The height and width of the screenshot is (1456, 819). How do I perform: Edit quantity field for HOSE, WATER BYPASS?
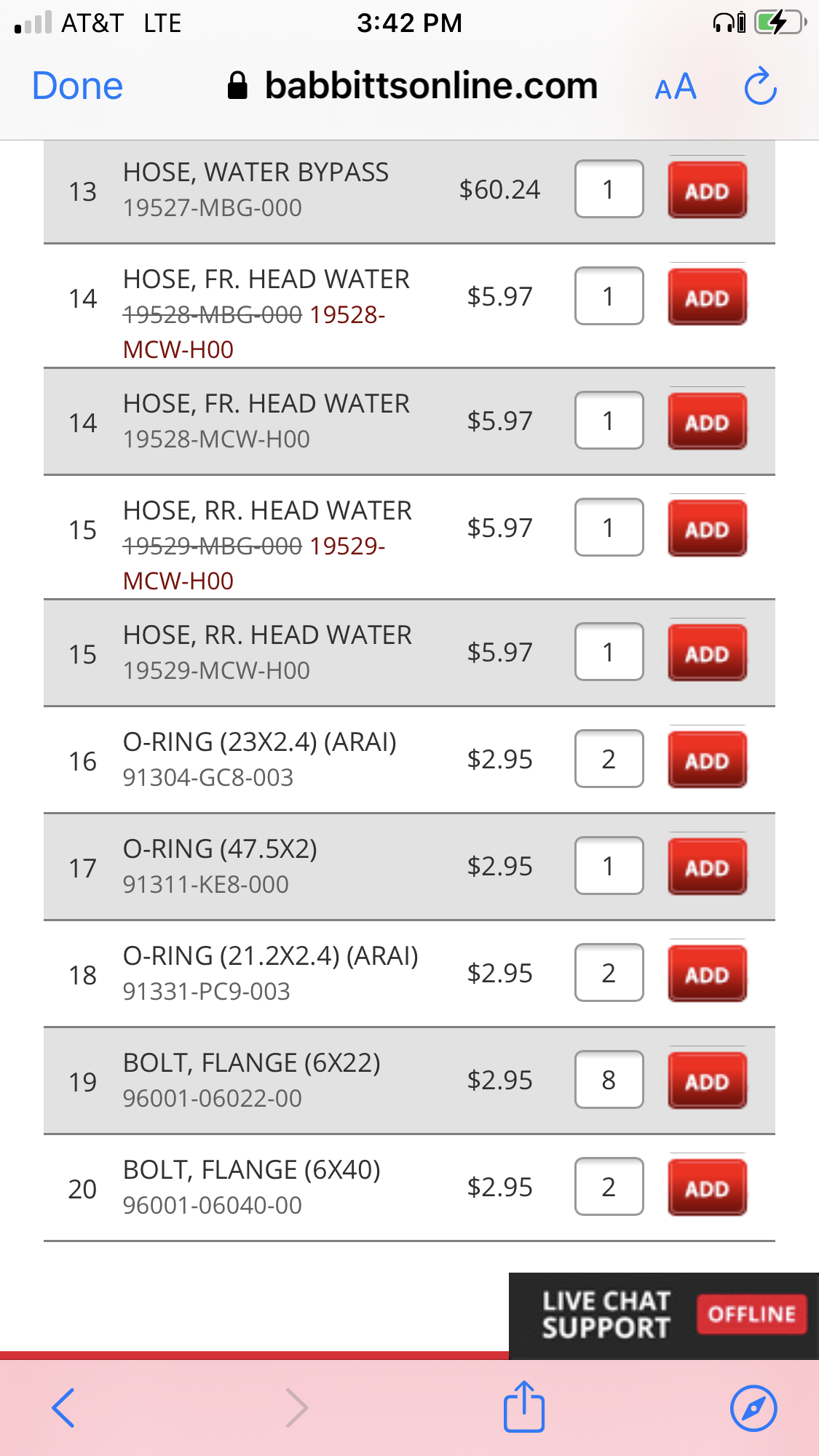(609, 189)
